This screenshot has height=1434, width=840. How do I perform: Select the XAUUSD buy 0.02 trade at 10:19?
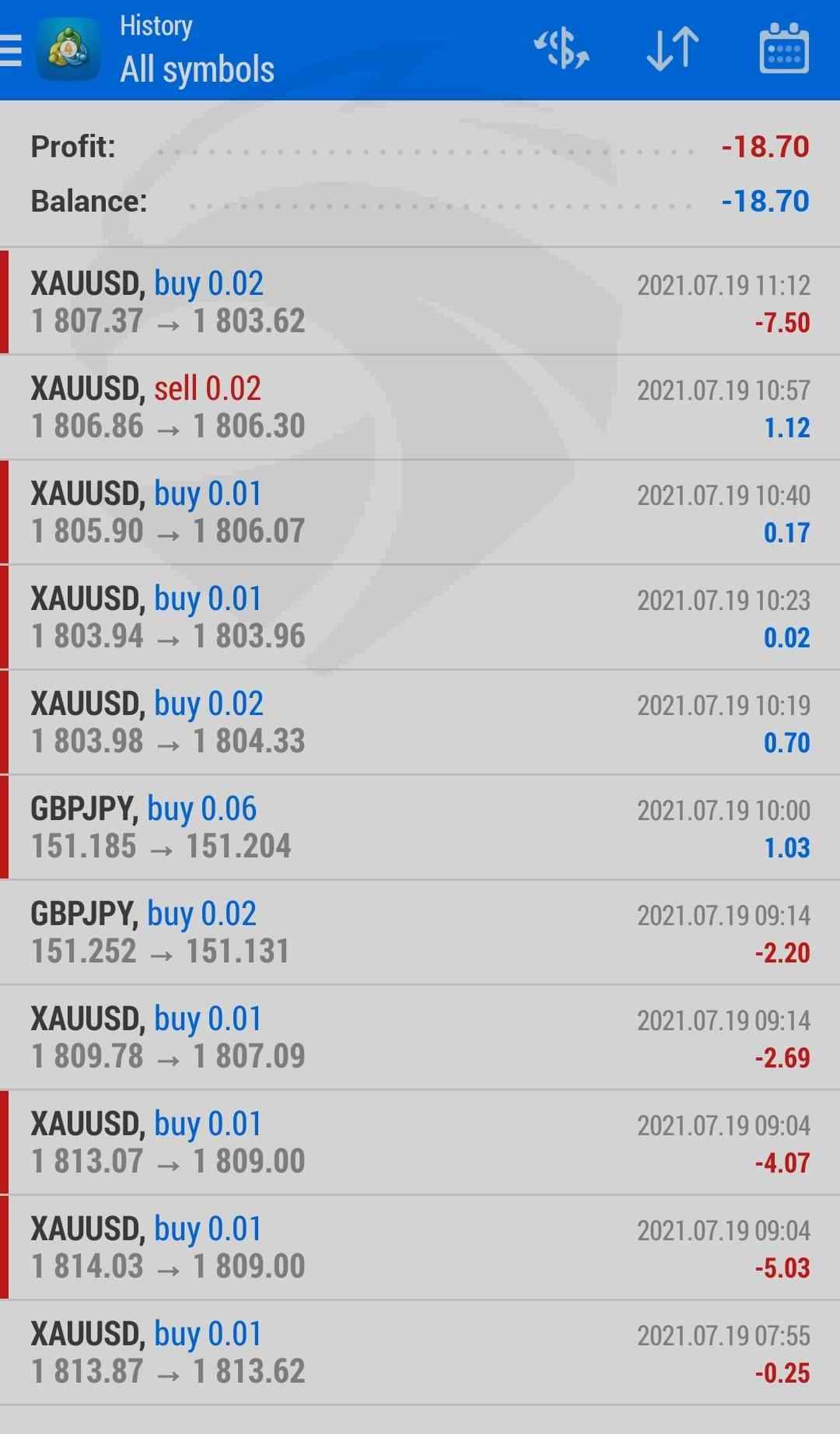coord(420,722)
